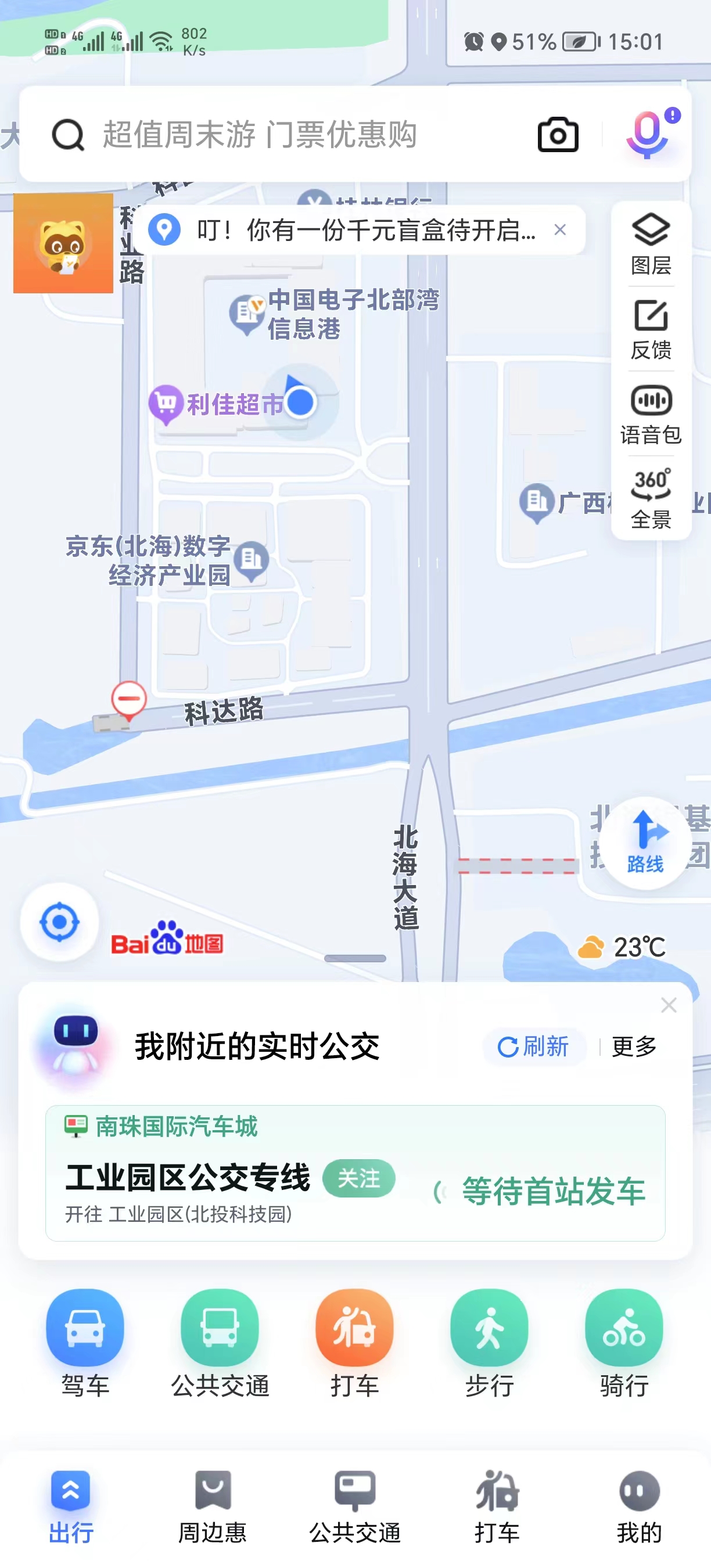Refresh real-time bus info with 刷新
The height and width of the screenshot is (1568, 711).
click(534, 1047)
